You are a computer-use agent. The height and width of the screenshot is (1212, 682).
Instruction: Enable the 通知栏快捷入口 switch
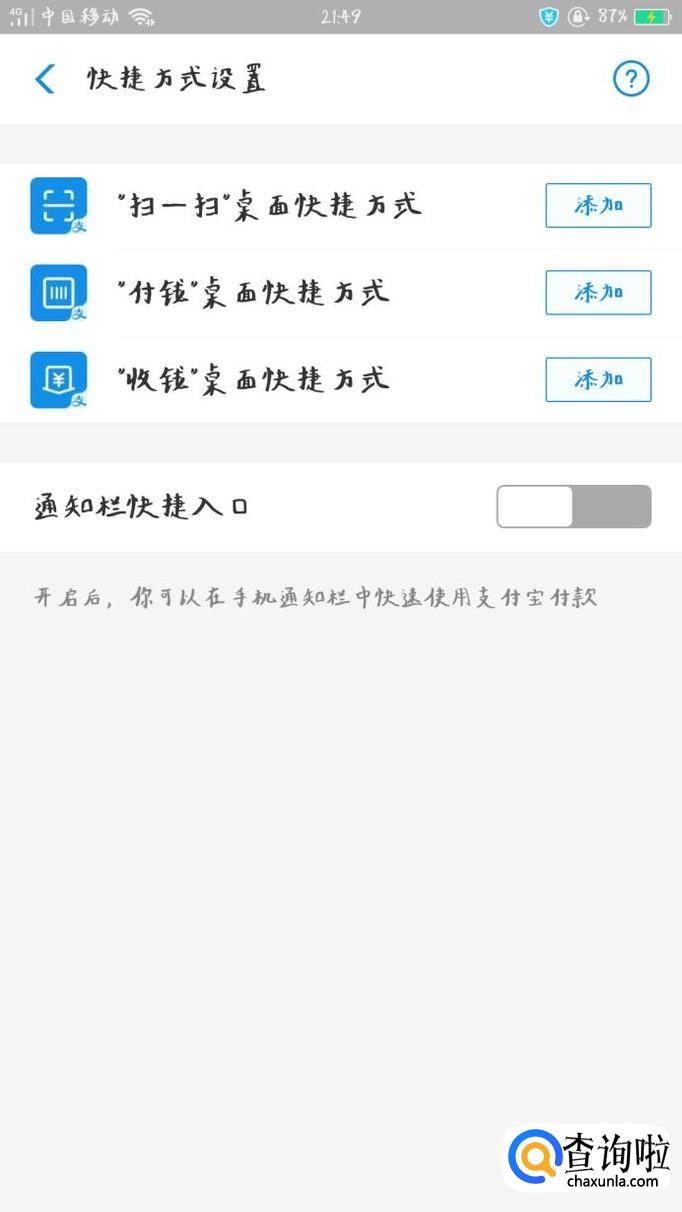point(574,507)
